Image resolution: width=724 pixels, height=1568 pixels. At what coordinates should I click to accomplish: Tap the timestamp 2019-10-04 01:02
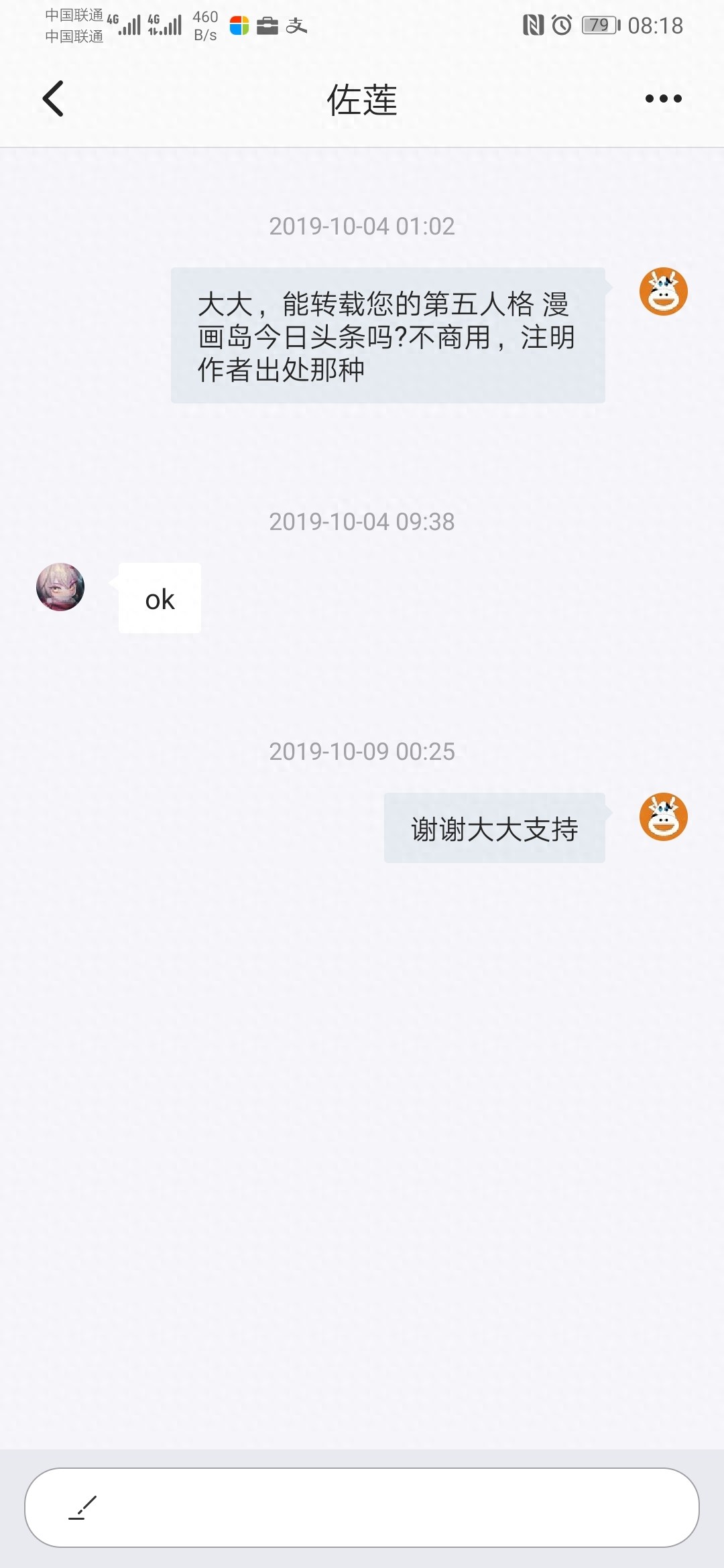coord(361,226)
